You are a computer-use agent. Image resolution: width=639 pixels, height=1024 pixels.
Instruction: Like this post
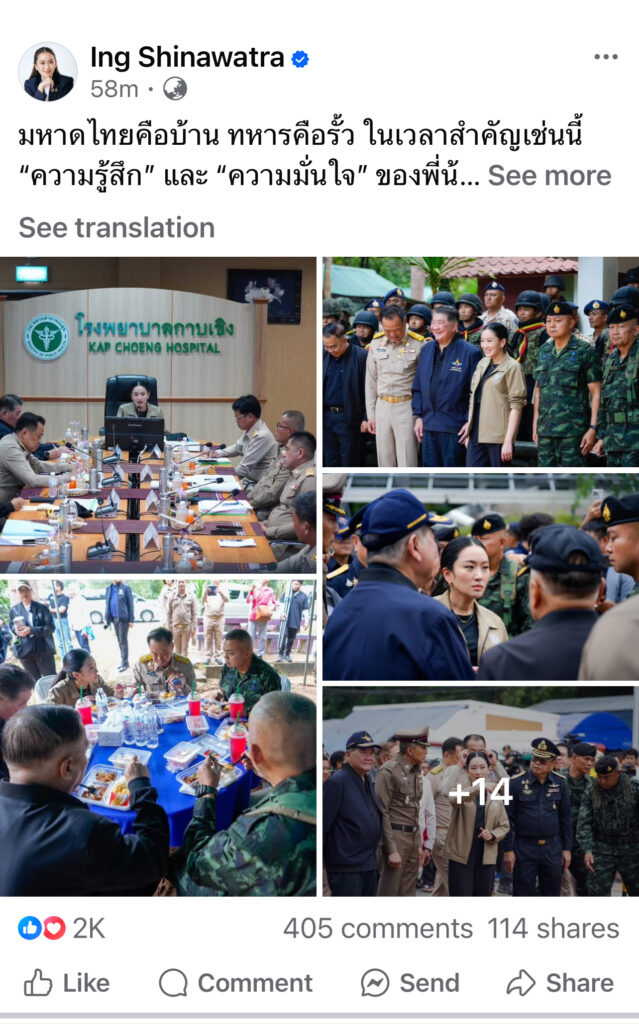click(x=66, y=983)
